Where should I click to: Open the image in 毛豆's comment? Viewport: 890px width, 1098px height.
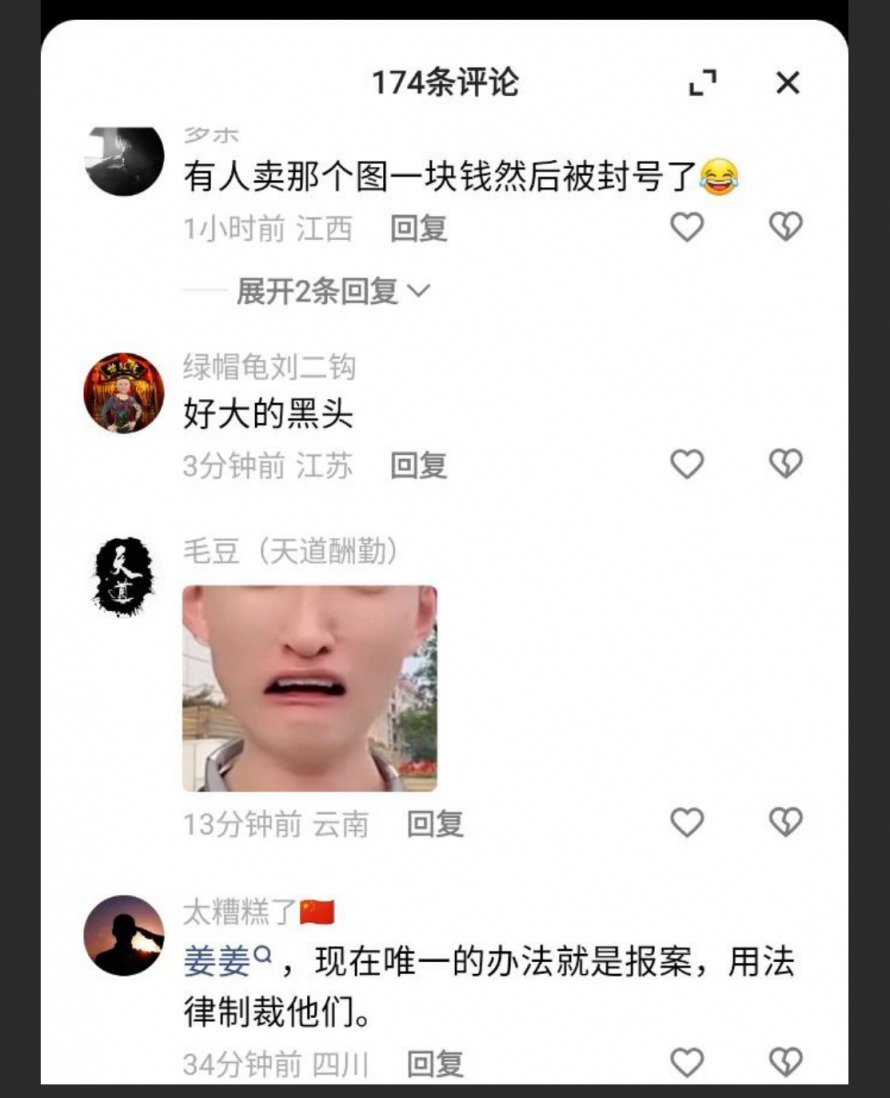point(310,688)
